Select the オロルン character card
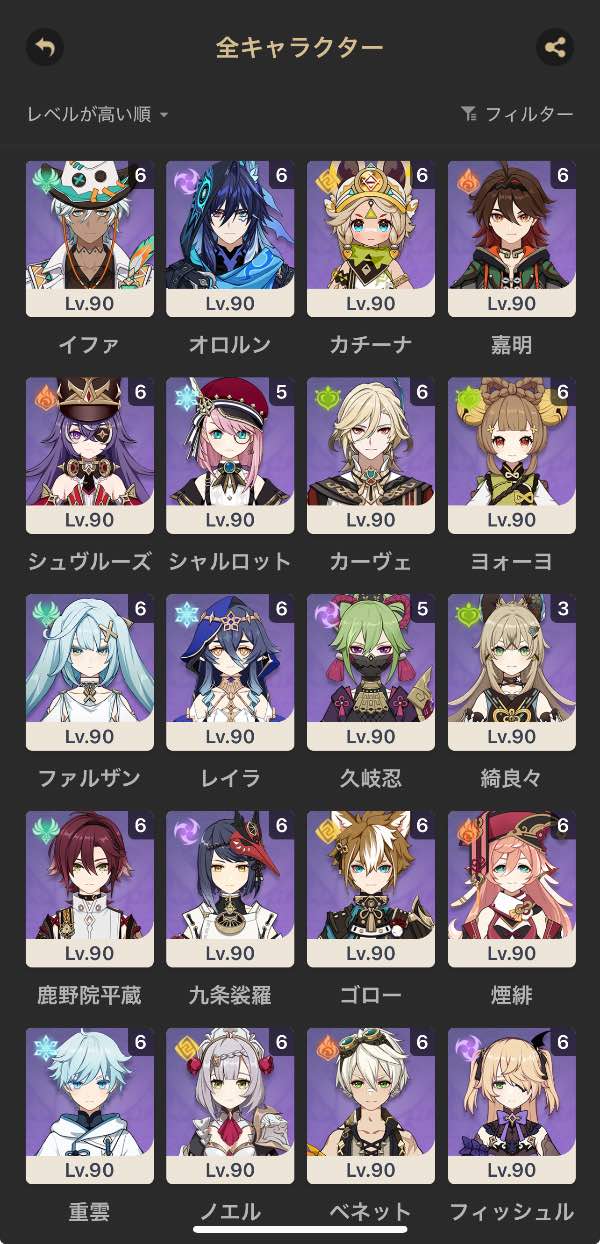 click(230, 238)
